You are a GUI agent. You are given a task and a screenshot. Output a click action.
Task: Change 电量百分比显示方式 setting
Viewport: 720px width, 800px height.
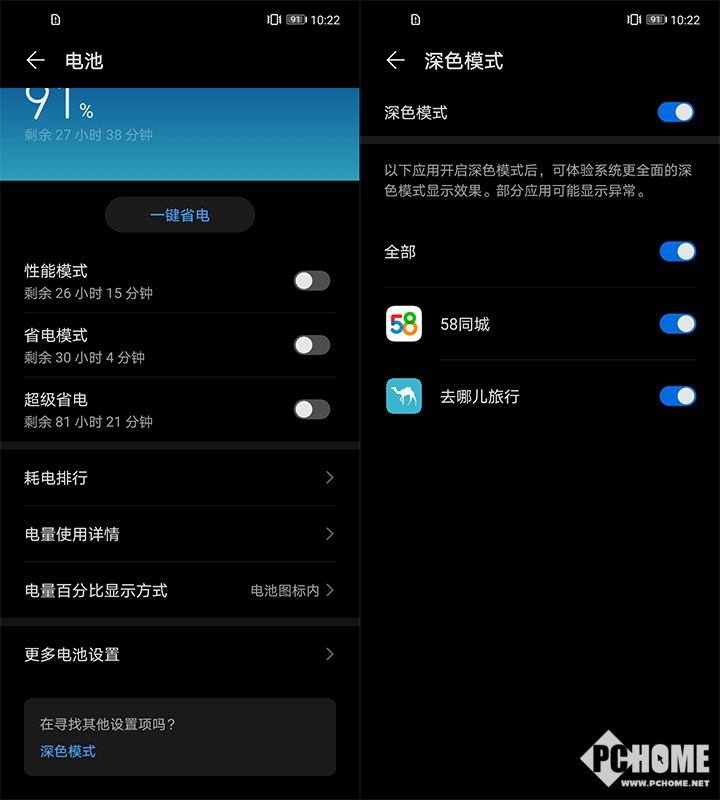180,590
